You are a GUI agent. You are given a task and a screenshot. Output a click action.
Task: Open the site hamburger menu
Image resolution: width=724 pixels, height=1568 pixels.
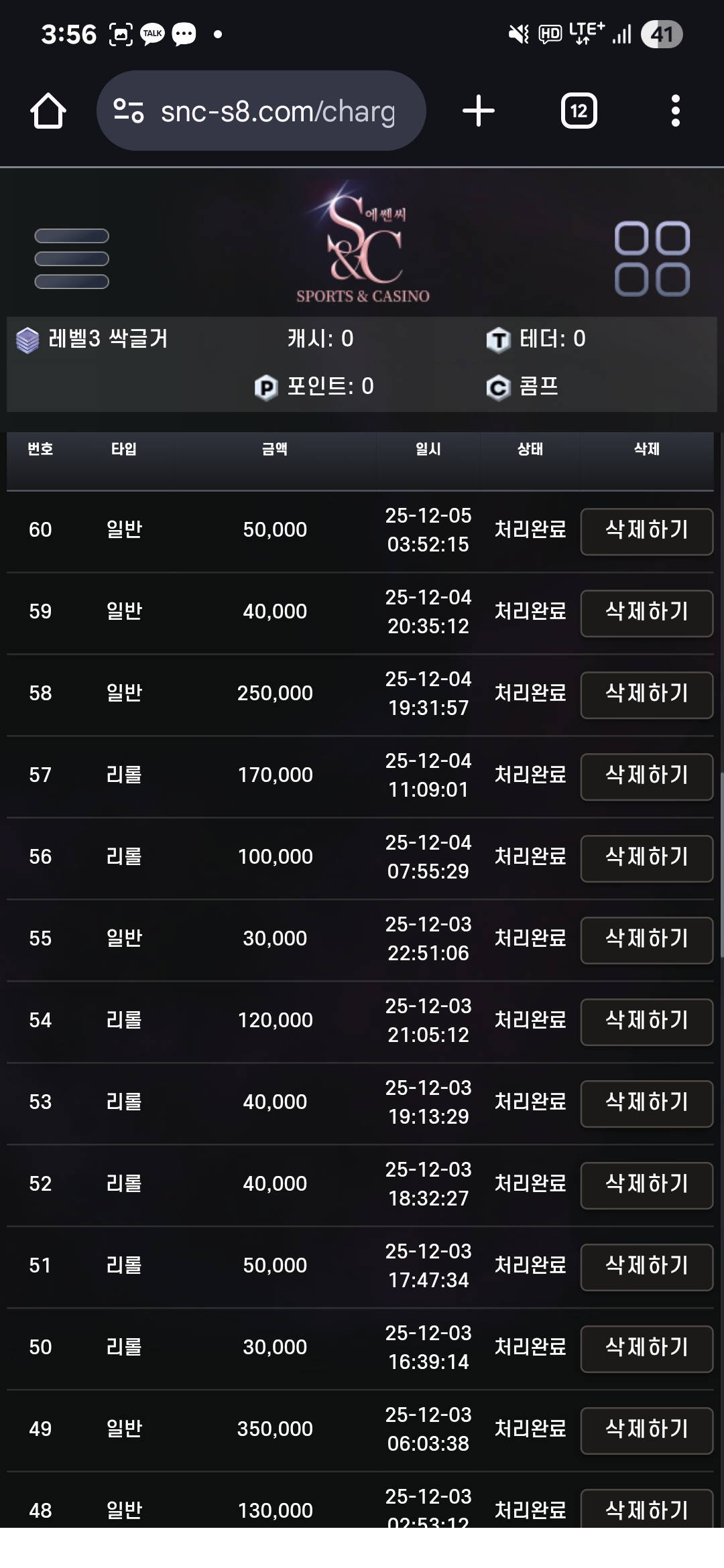pos(72,259)
